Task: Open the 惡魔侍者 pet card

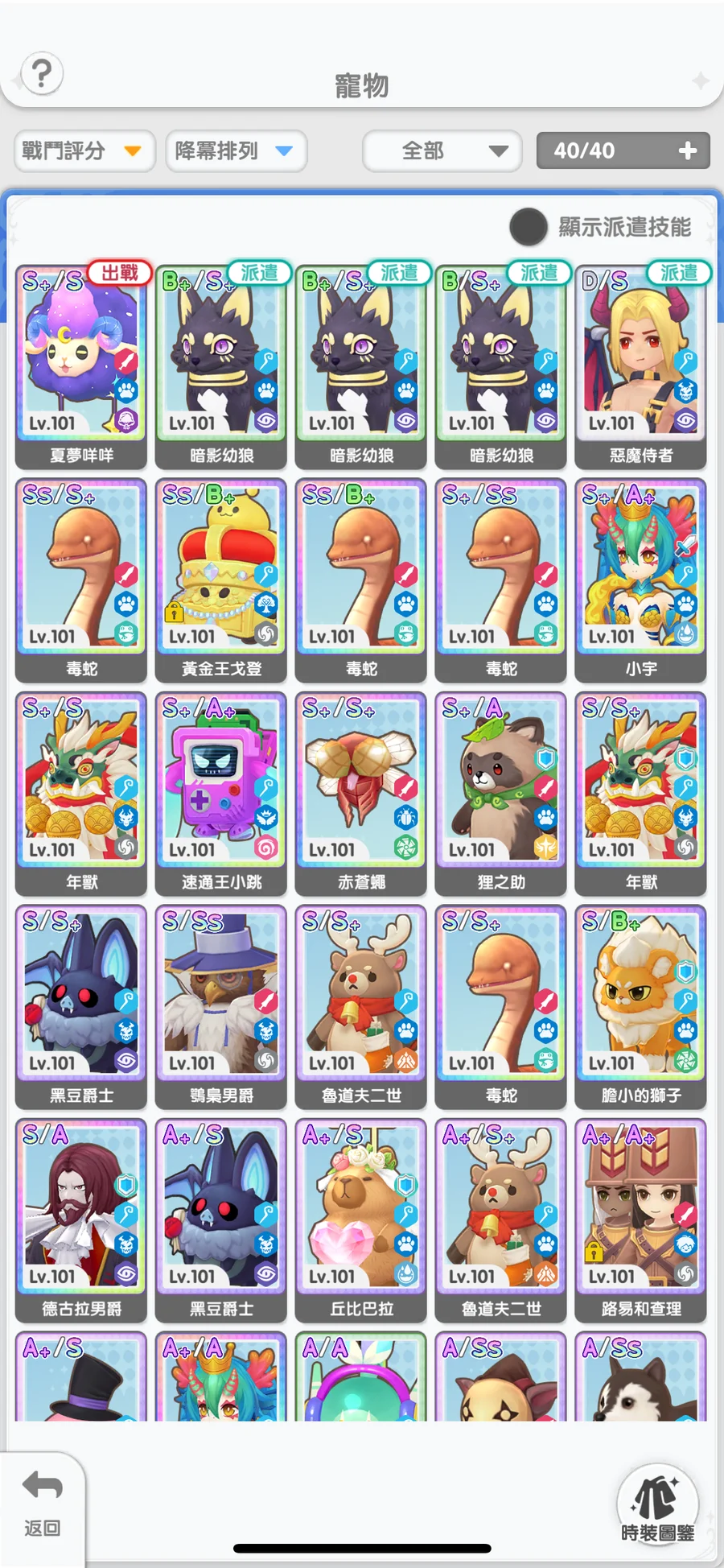Action: pyautogui.click(x=640, y=362)
